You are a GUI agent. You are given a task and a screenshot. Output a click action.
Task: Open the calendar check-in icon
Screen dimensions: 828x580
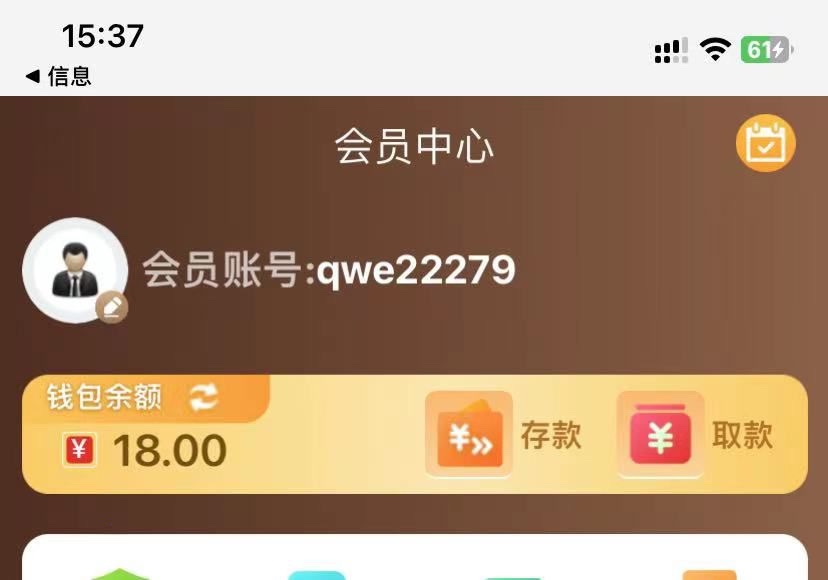pos(765,145)
